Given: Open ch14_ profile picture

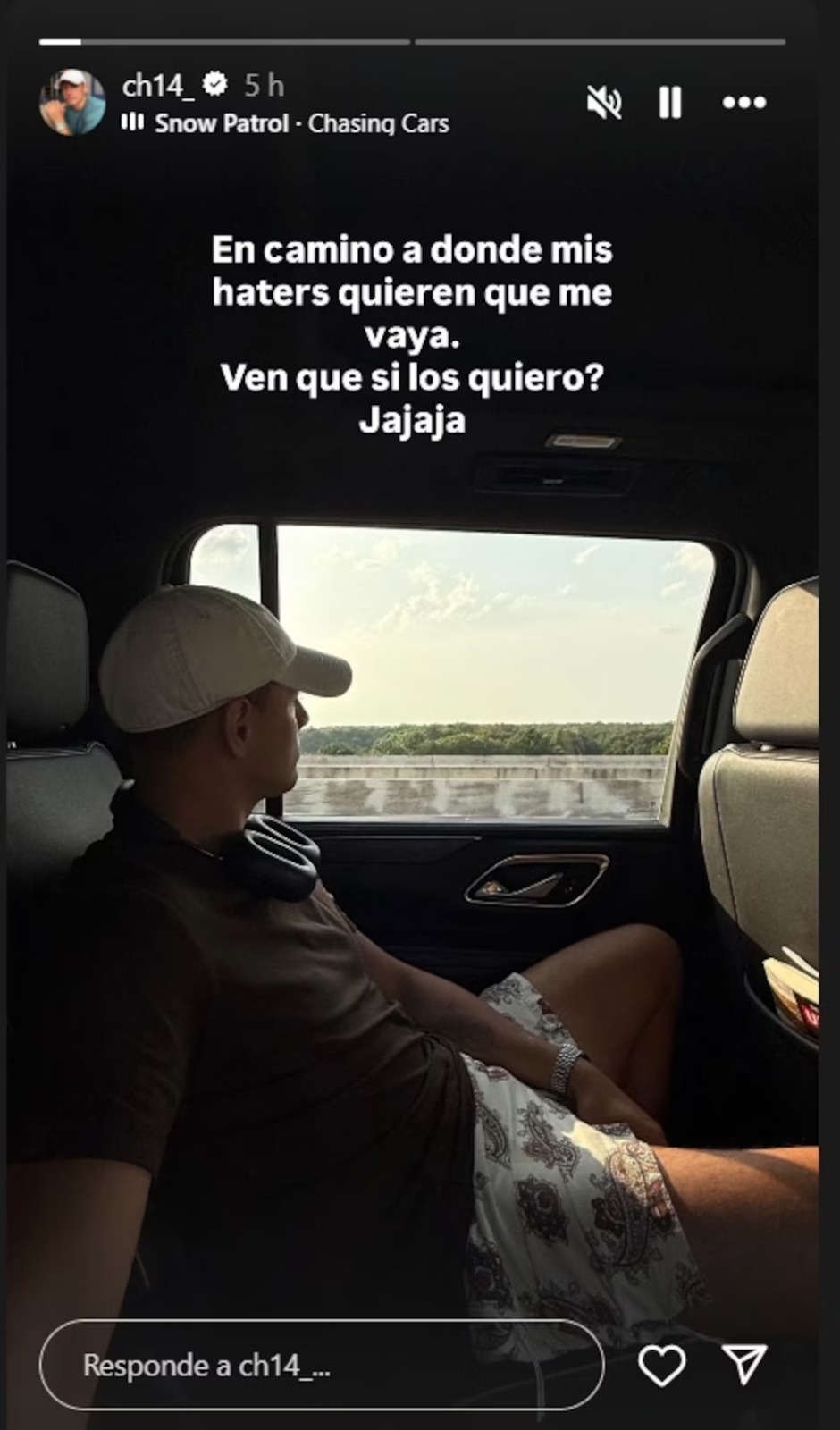Looking at the screenshot, I should pos(71,102).
